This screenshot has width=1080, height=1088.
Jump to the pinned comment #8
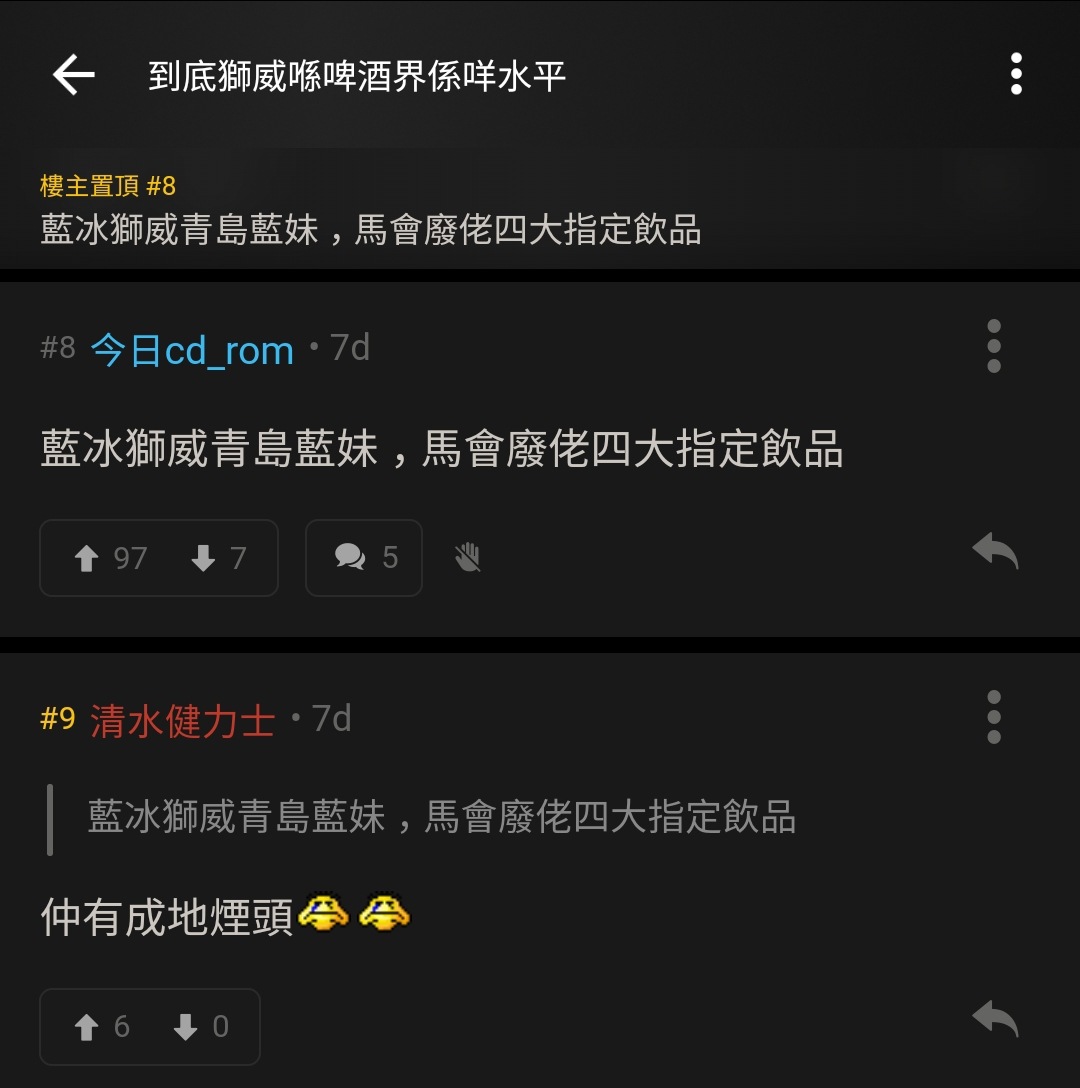370,212
